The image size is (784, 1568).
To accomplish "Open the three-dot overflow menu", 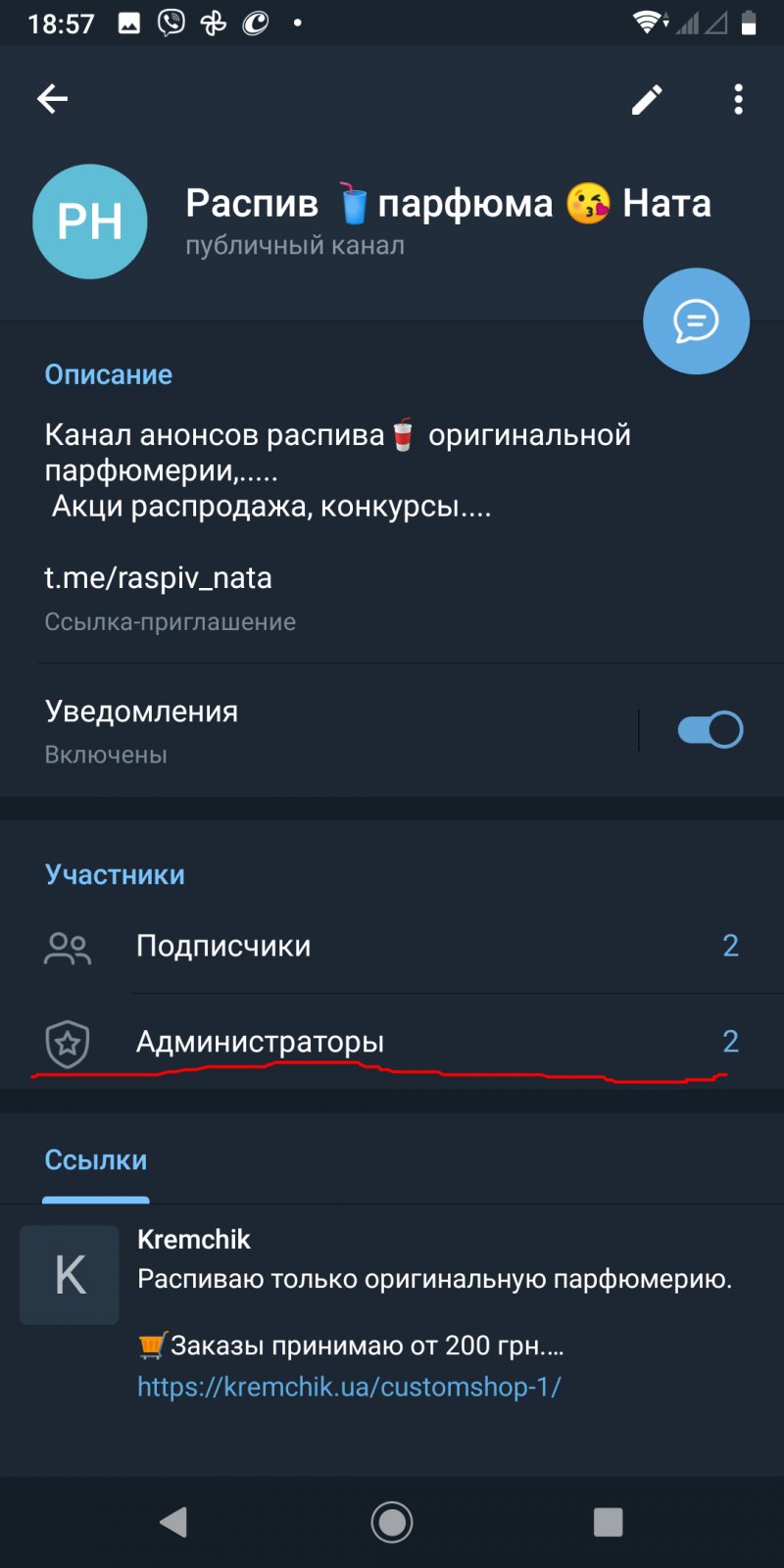I will click(738, 99).
